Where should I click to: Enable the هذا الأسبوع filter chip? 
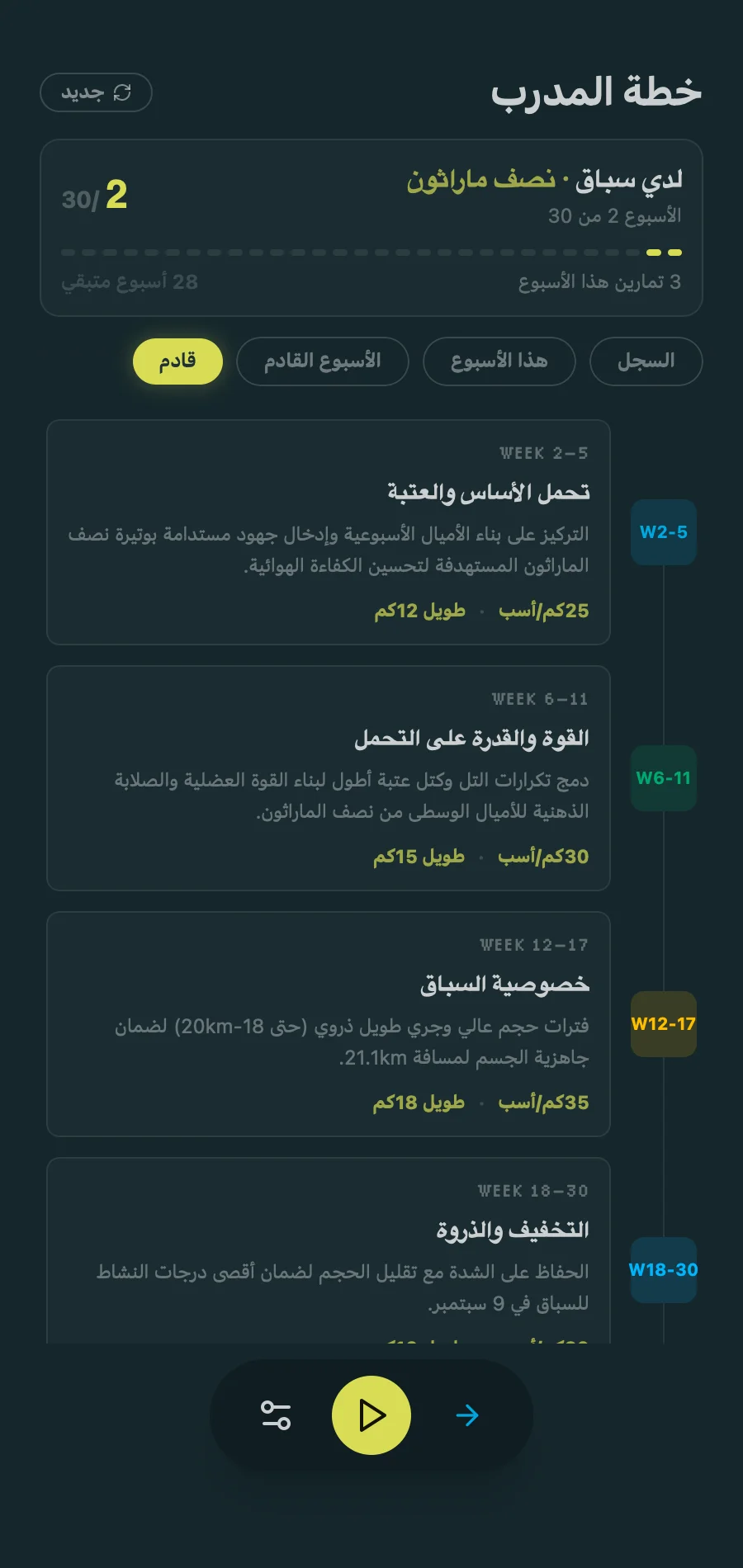point(499,361)
